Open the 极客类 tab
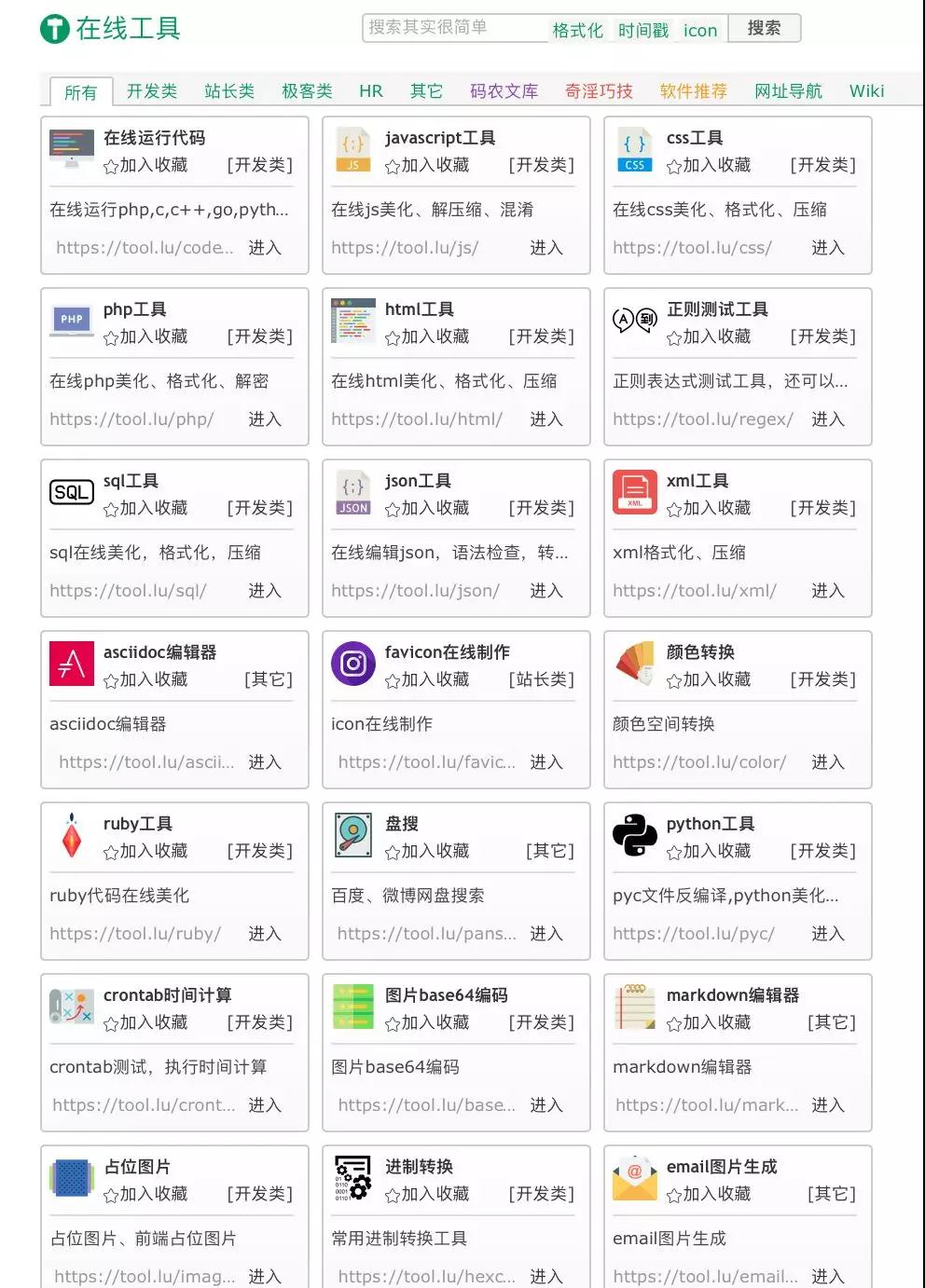Screen dimensions: 925x1288 click(x=307, y=91)
